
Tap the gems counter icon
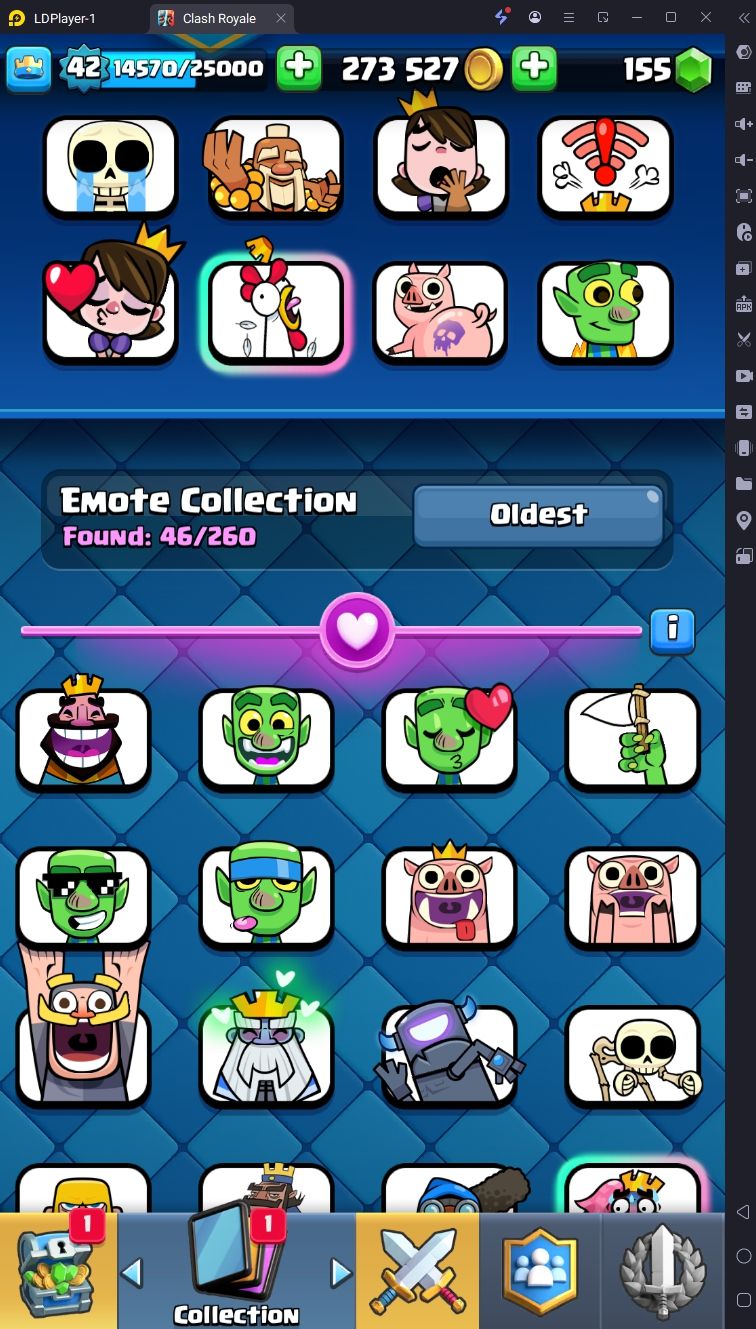coord(692,69)
